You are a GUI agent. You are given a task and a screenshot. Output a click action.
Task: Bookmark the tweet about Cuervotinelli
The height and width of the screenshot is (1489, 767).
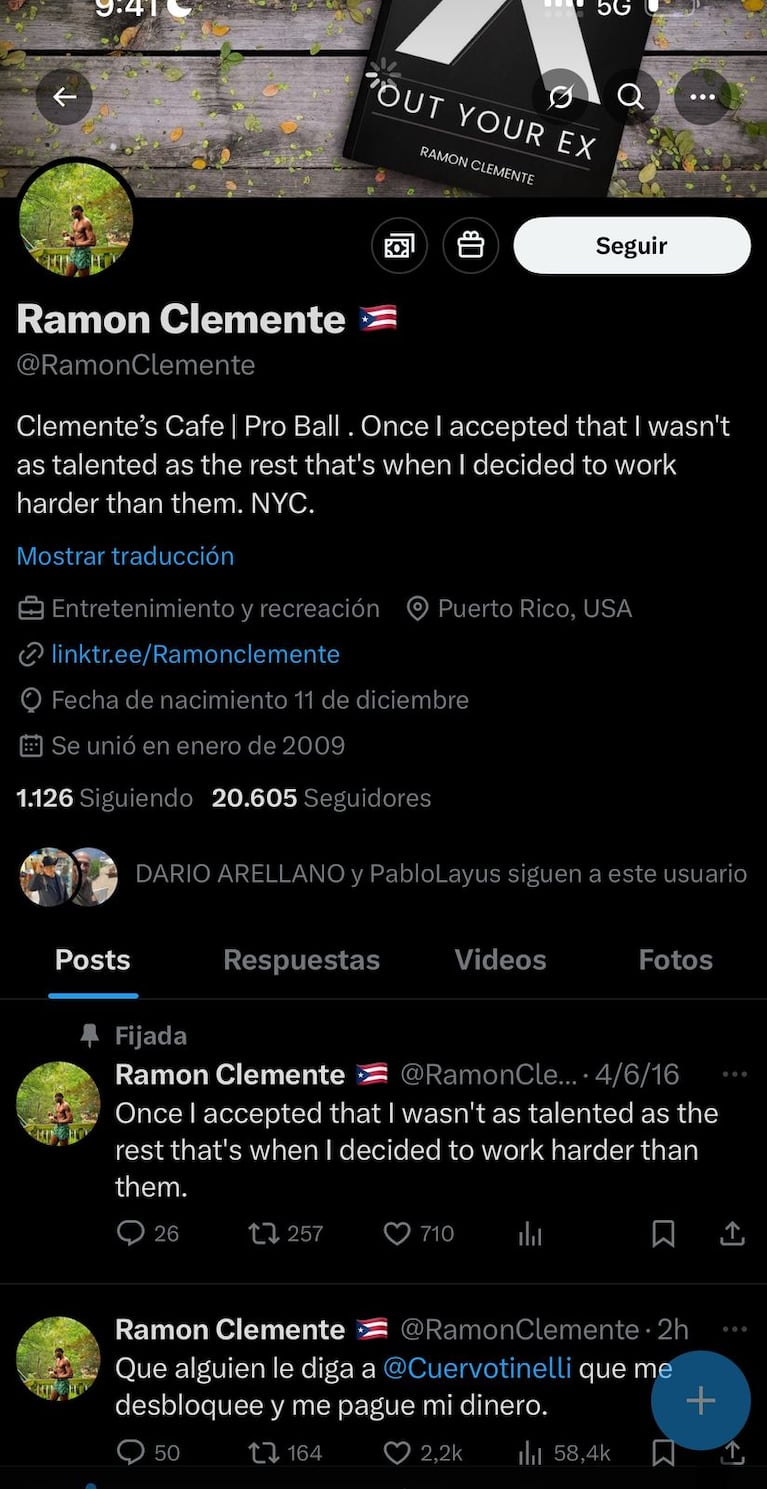pyautogui.click(x=663, y=1452)
